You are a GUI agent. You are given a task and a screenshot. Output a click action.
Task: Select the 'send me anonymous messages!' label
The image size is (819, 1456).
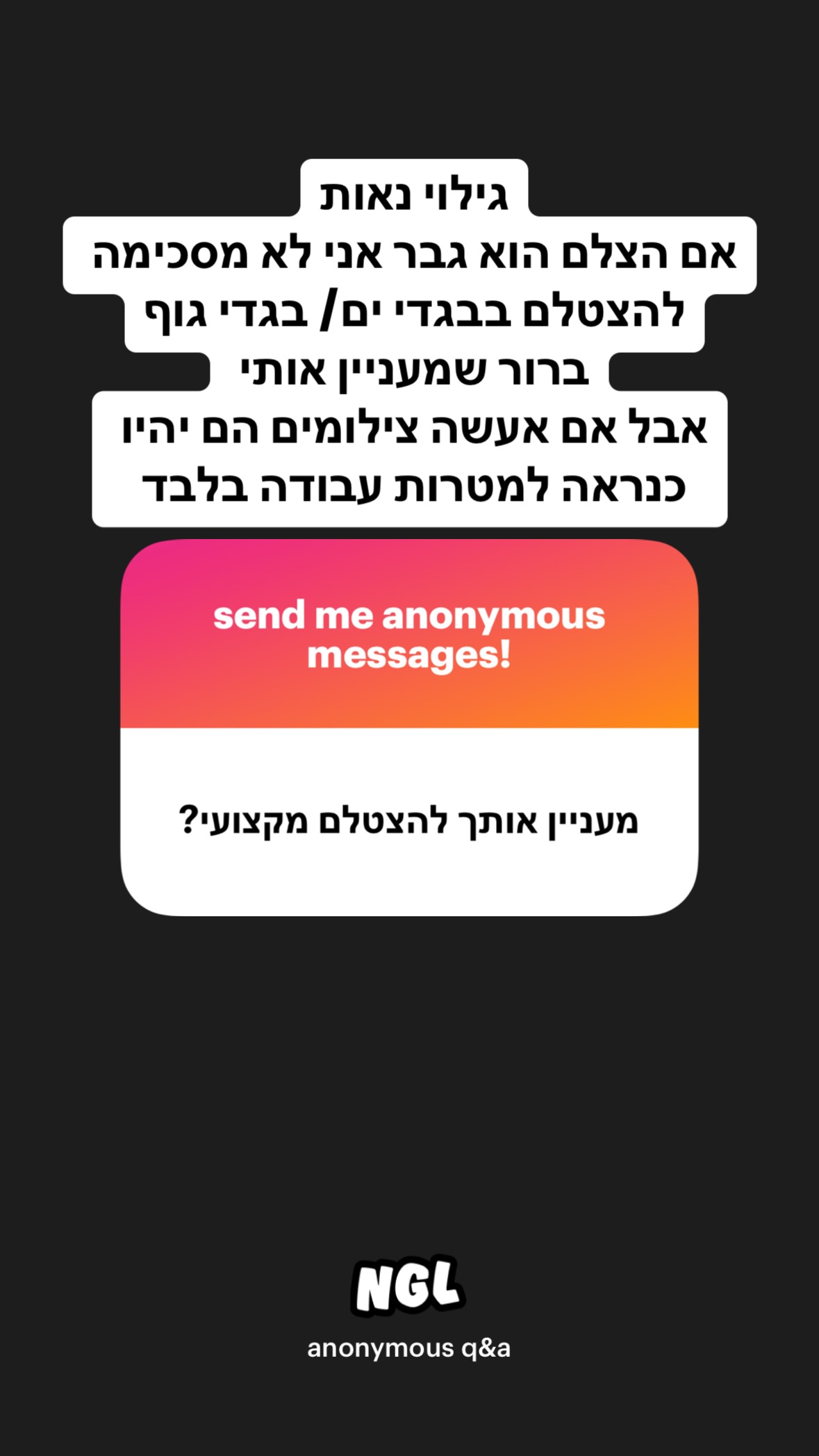click(409, 634)
